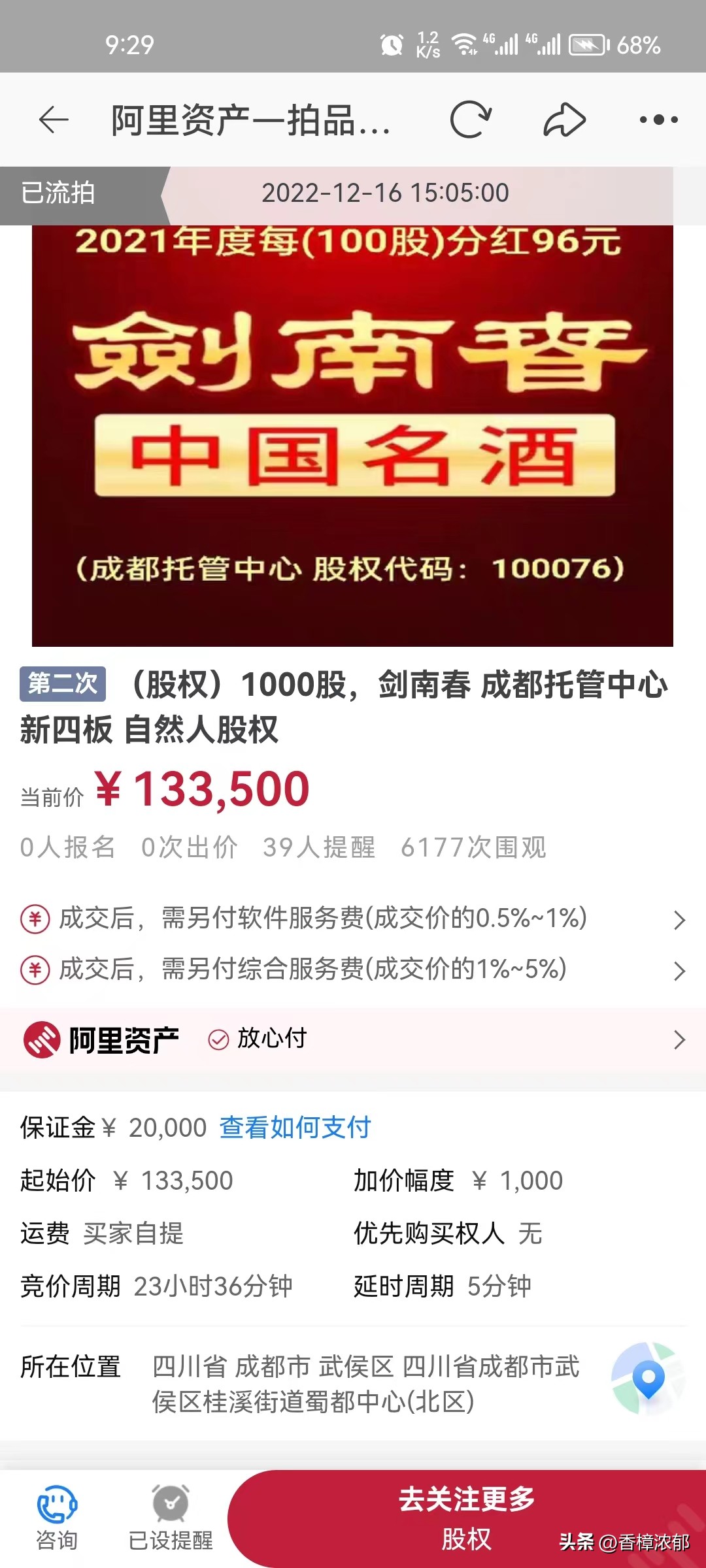Screen dimensions: 706x1568
Task: Tap 0人报名 to register for bidding
Action: [67, 847]
